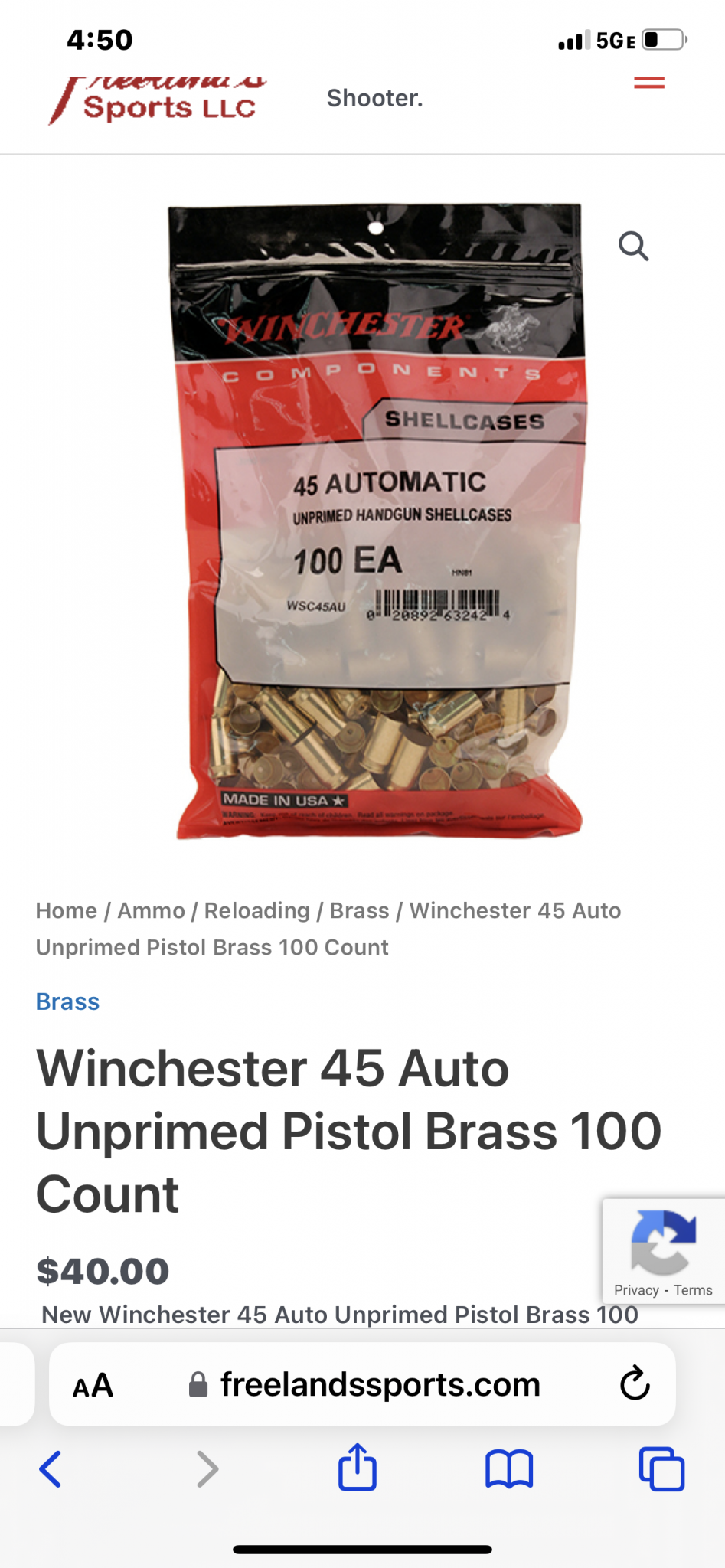The height and width of the screenshot is (1568, 725).
Task: Open the Reloading breadcrumb link
Action: tap(256, 910)
